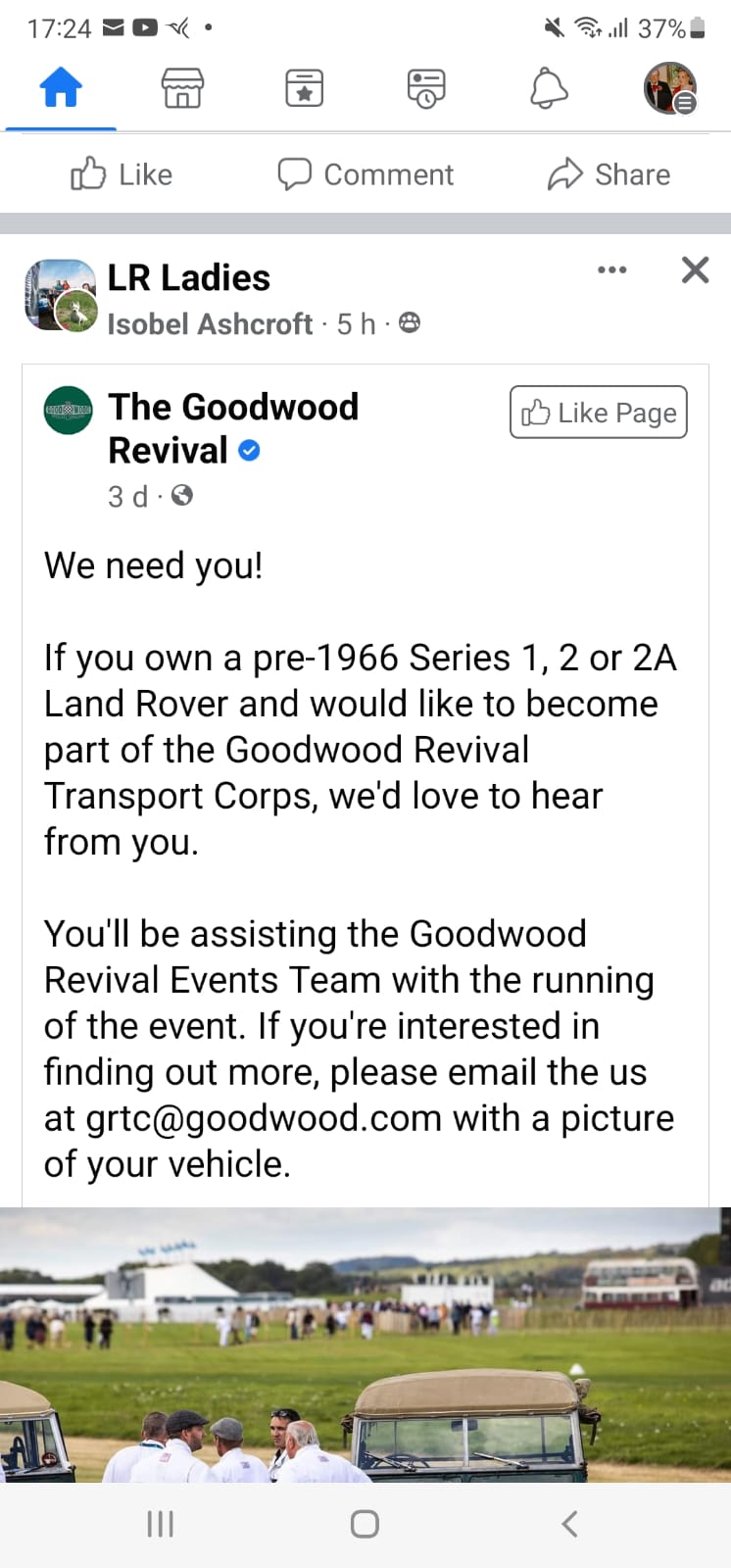View Isobel Ashcroft's profile

click(210, 324)
